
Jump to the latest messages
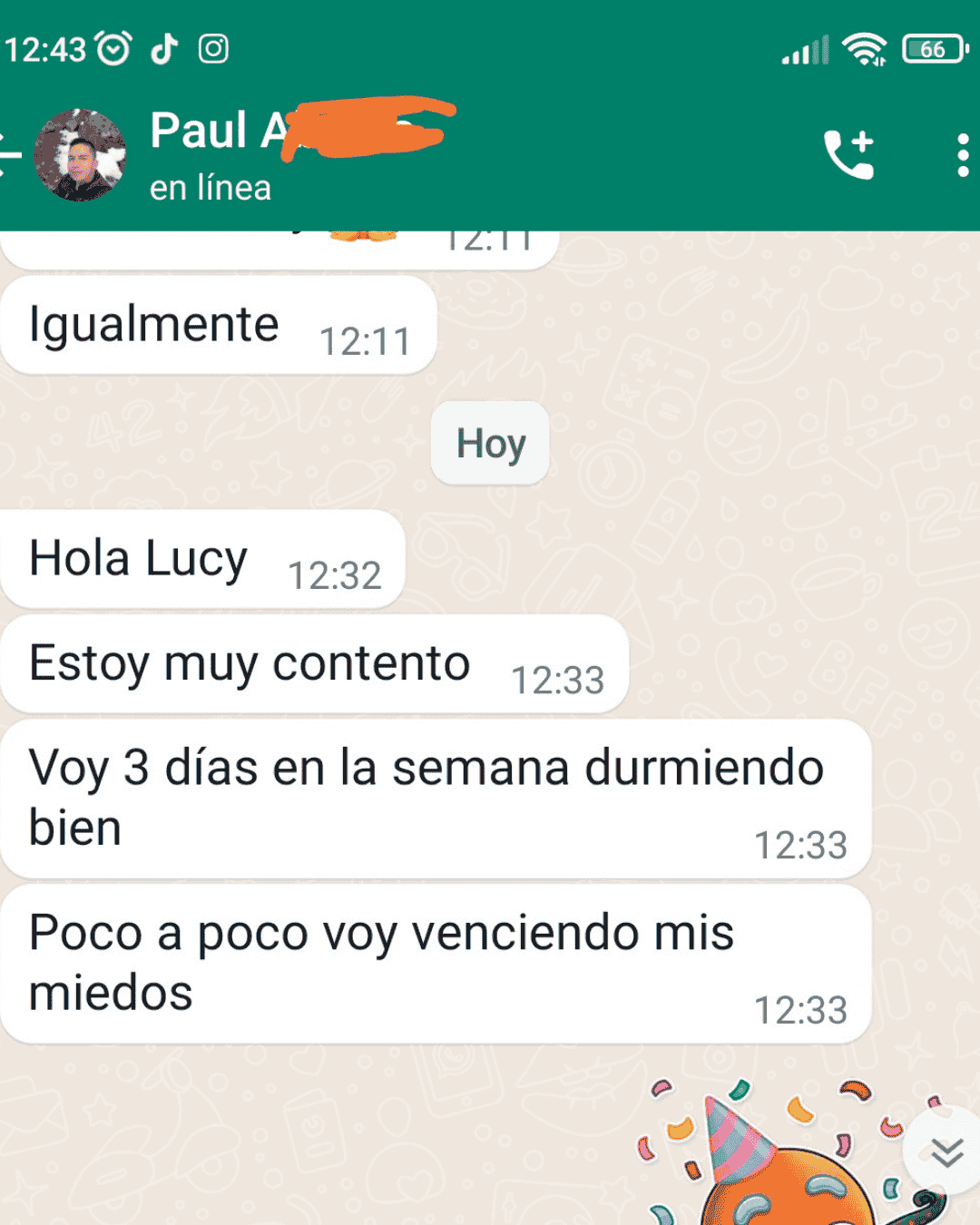tap(946, 1152)
